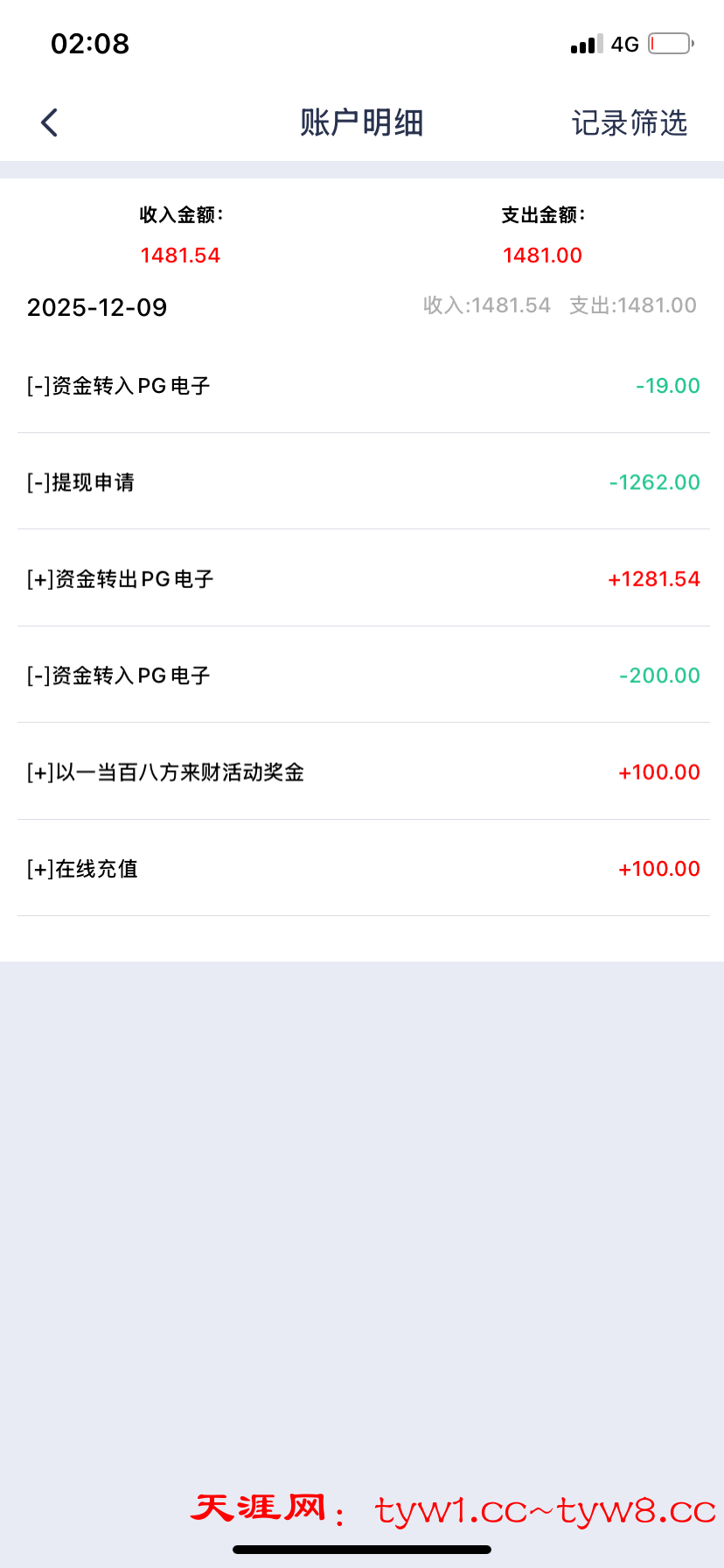Go back from the 账户明细 page
The height and width of the screenshot is (1568, 724).
(x=50, y=122)
